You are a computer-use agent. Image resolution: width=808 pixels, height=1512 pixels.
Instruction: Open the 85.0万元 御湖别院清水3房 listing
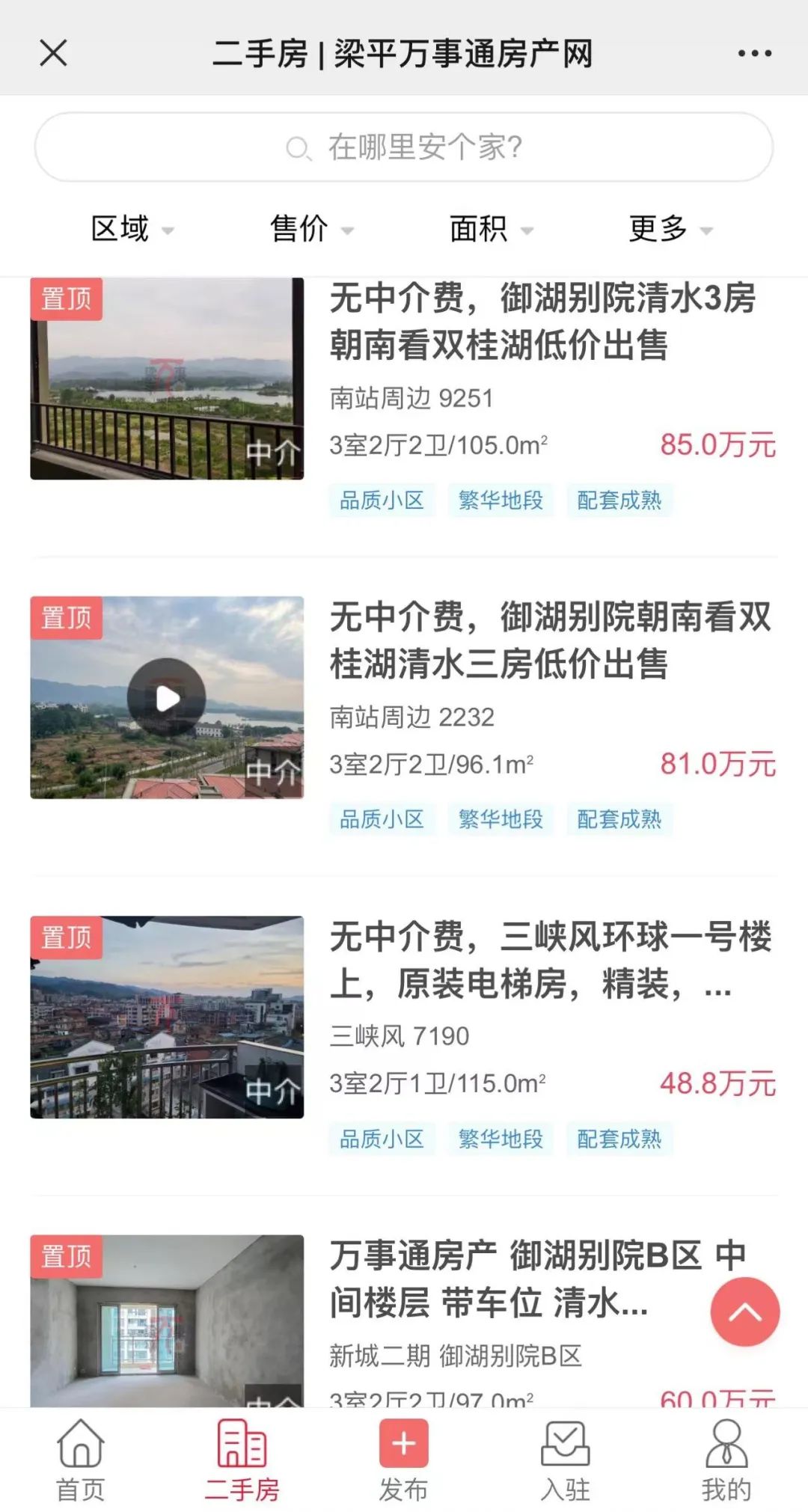(542, 322)
